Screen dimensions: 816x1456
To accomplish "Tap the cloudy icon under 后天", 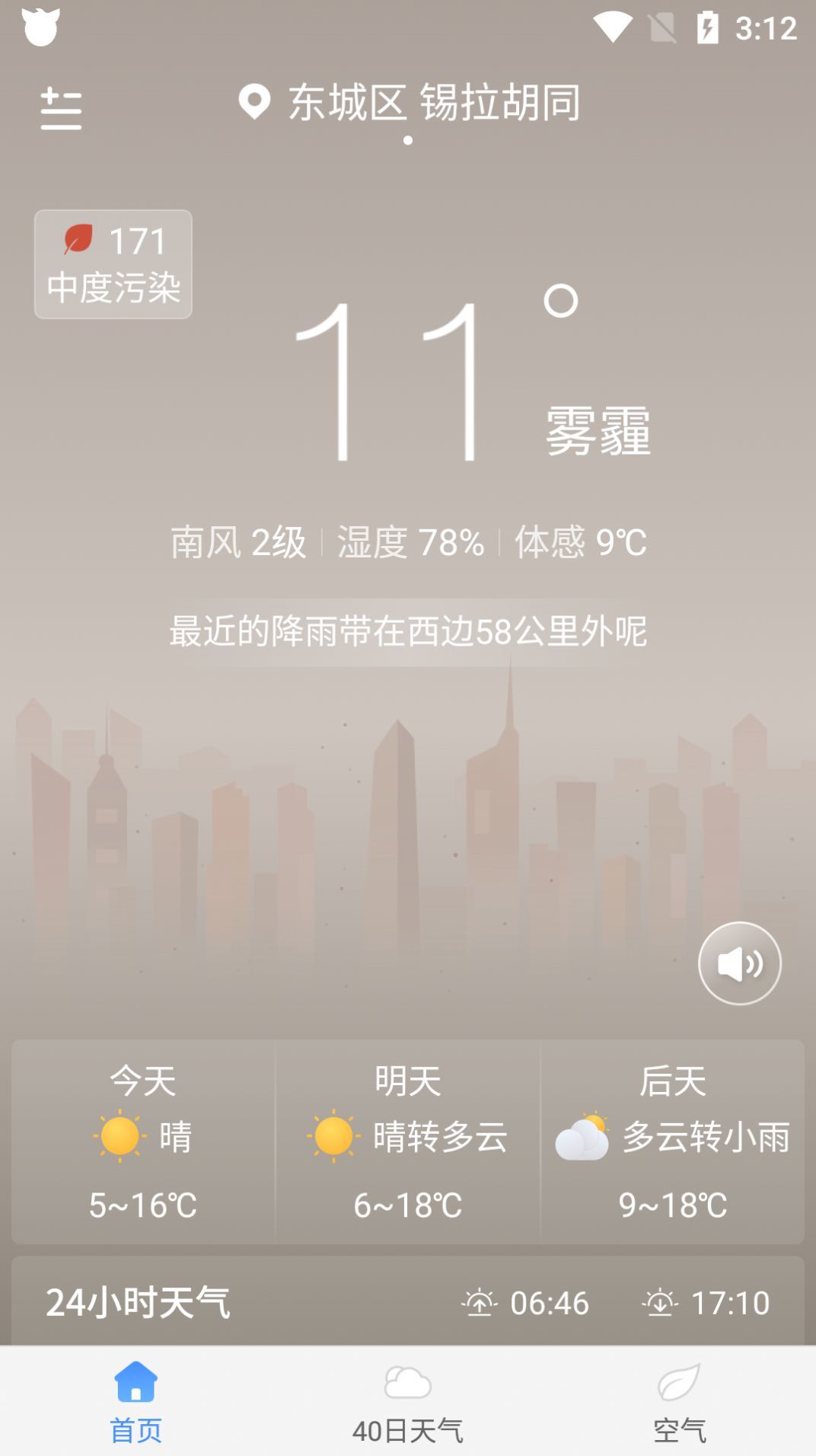I will pyautogui.click(x=584, y=1136).
